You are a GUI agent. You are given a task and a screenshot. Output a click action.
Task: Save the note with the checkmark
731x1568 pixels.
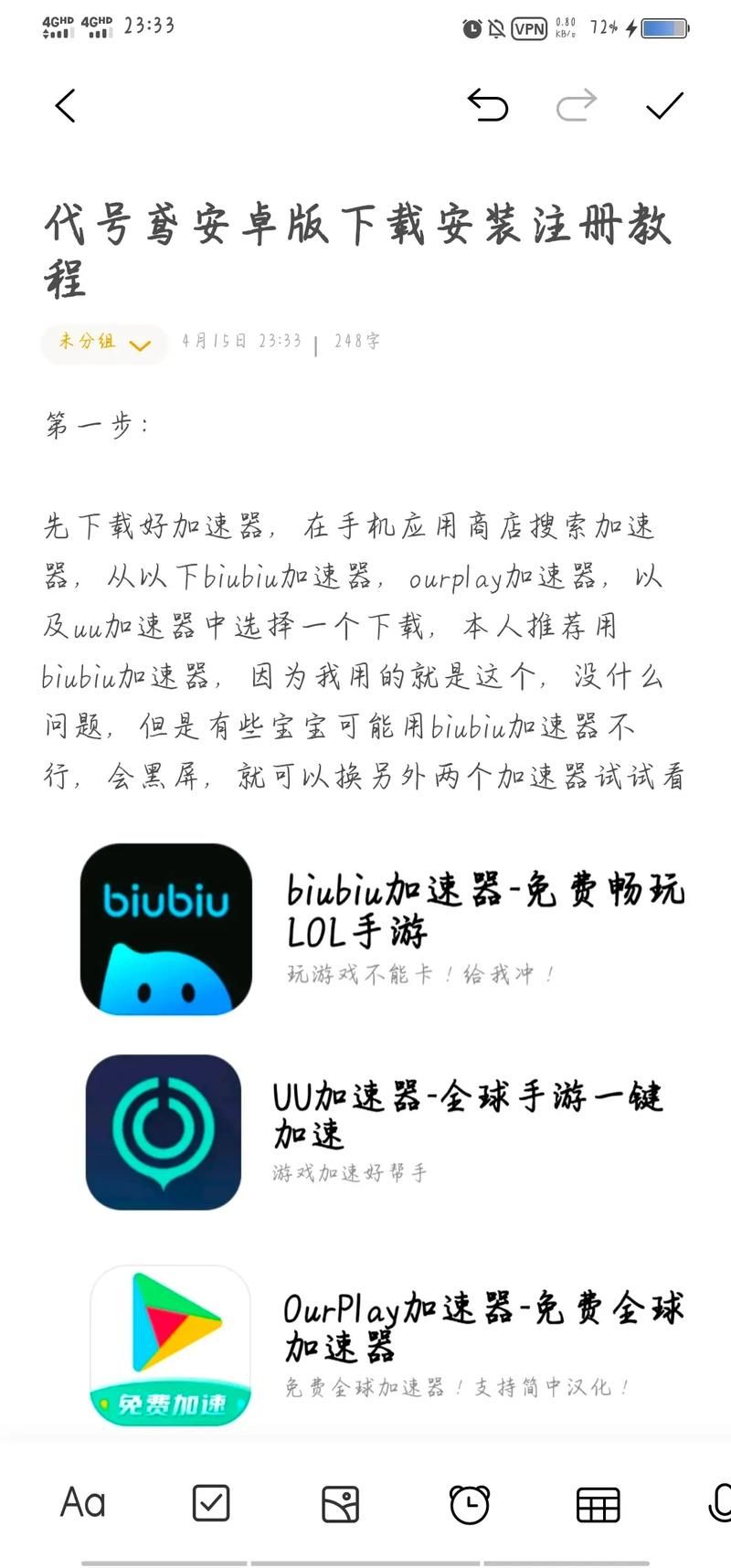click(x=664, y=106)
